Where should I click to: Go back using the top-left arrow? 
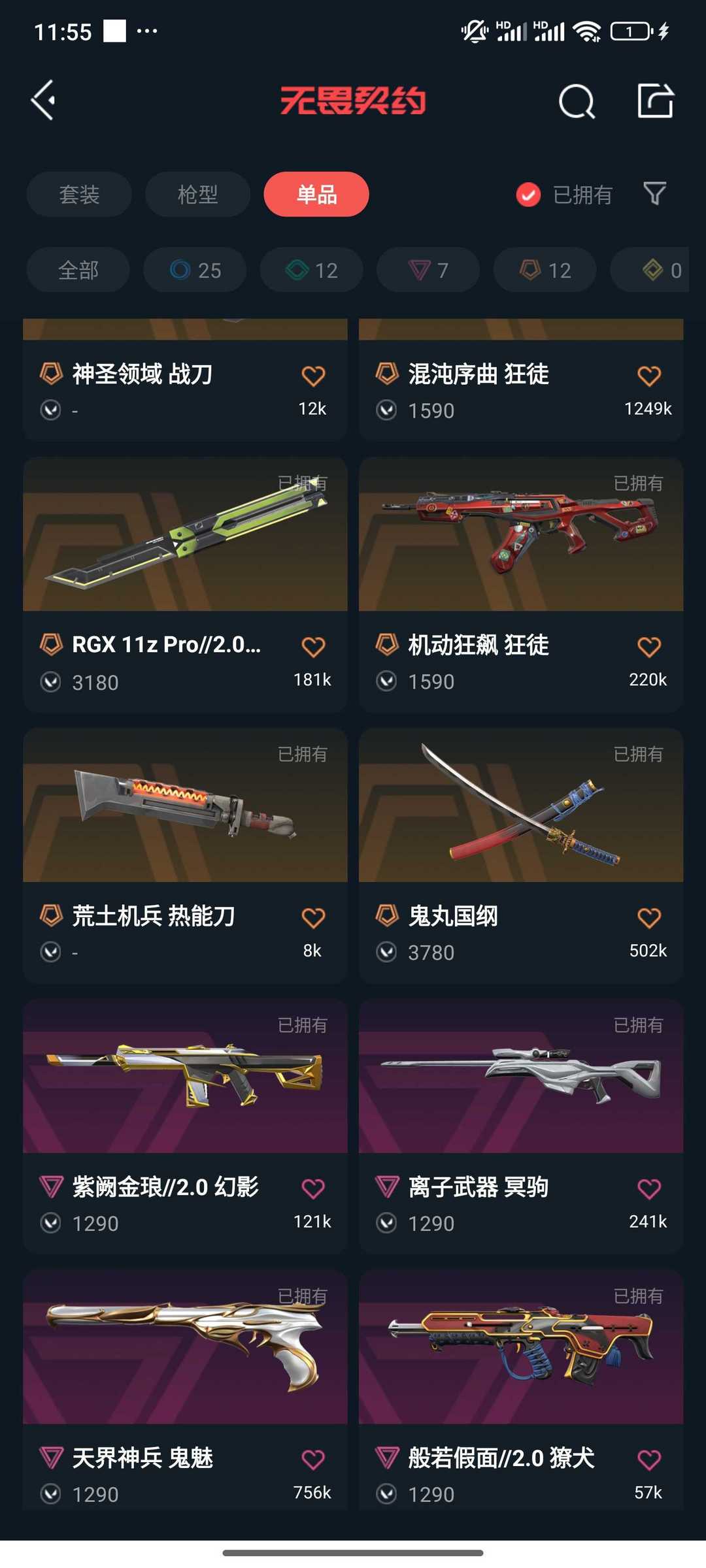tap(43, 101)
